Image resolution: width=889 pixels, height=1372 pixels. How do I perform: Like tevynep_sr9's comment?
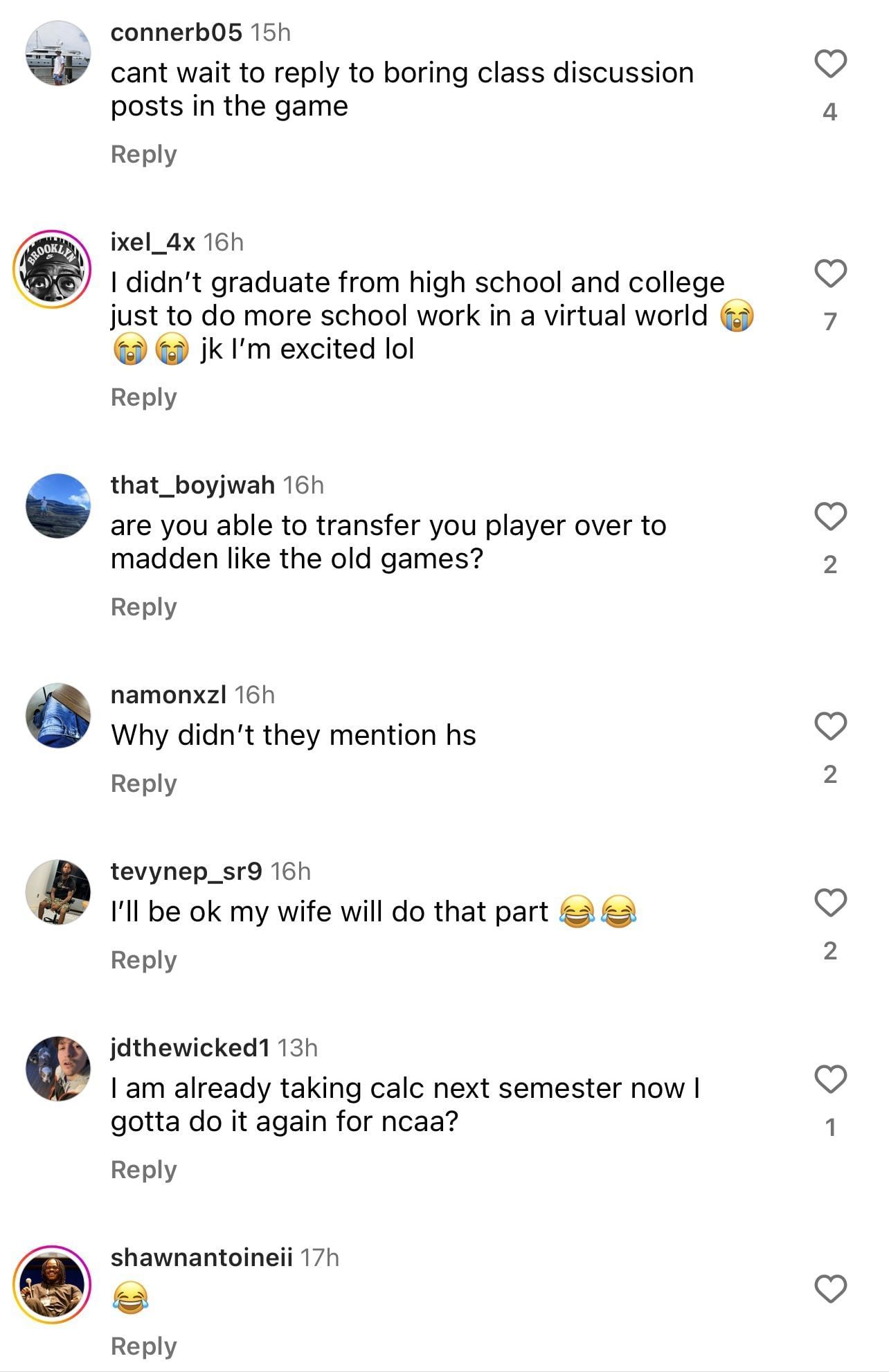830,903
